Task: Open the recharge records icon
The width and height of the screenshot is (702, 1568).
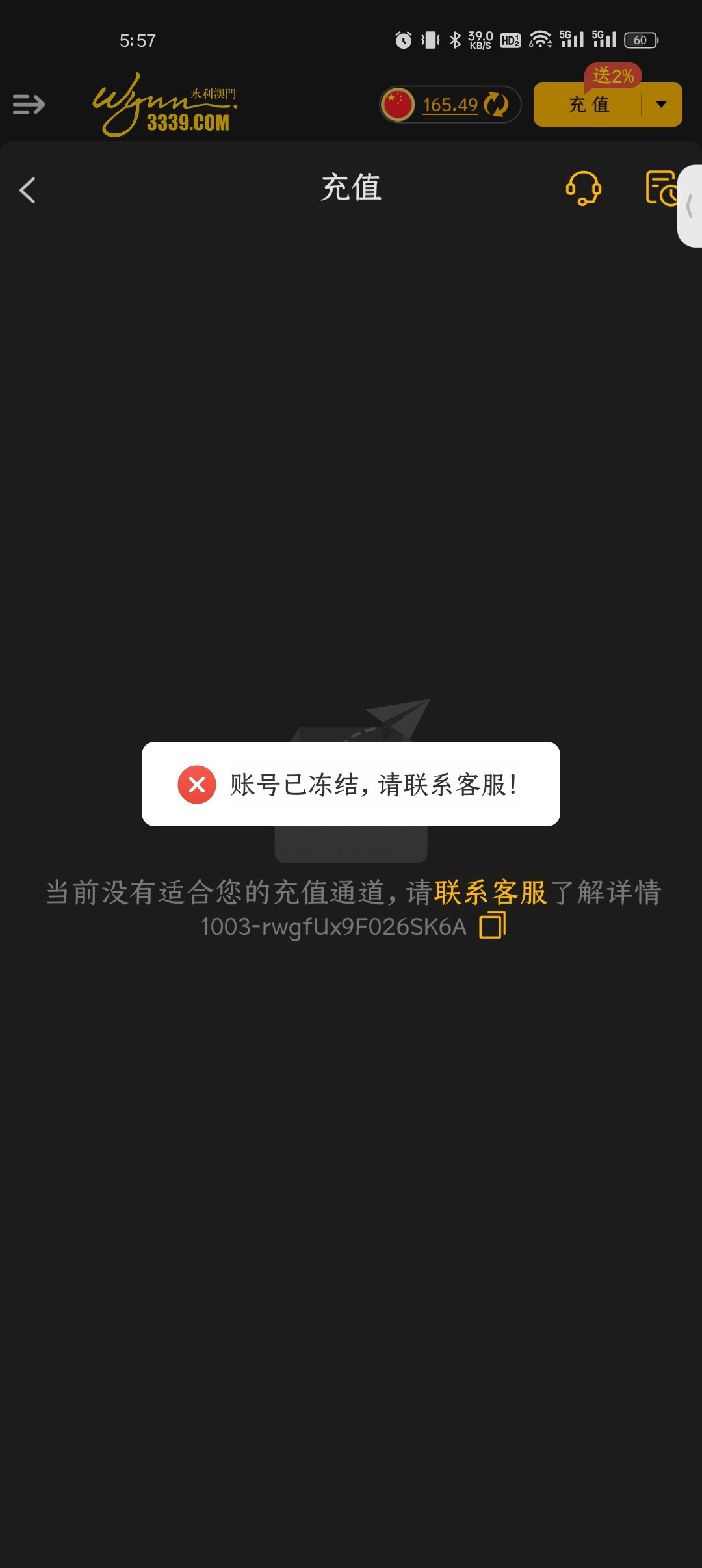Action: (x=661, y=189)
